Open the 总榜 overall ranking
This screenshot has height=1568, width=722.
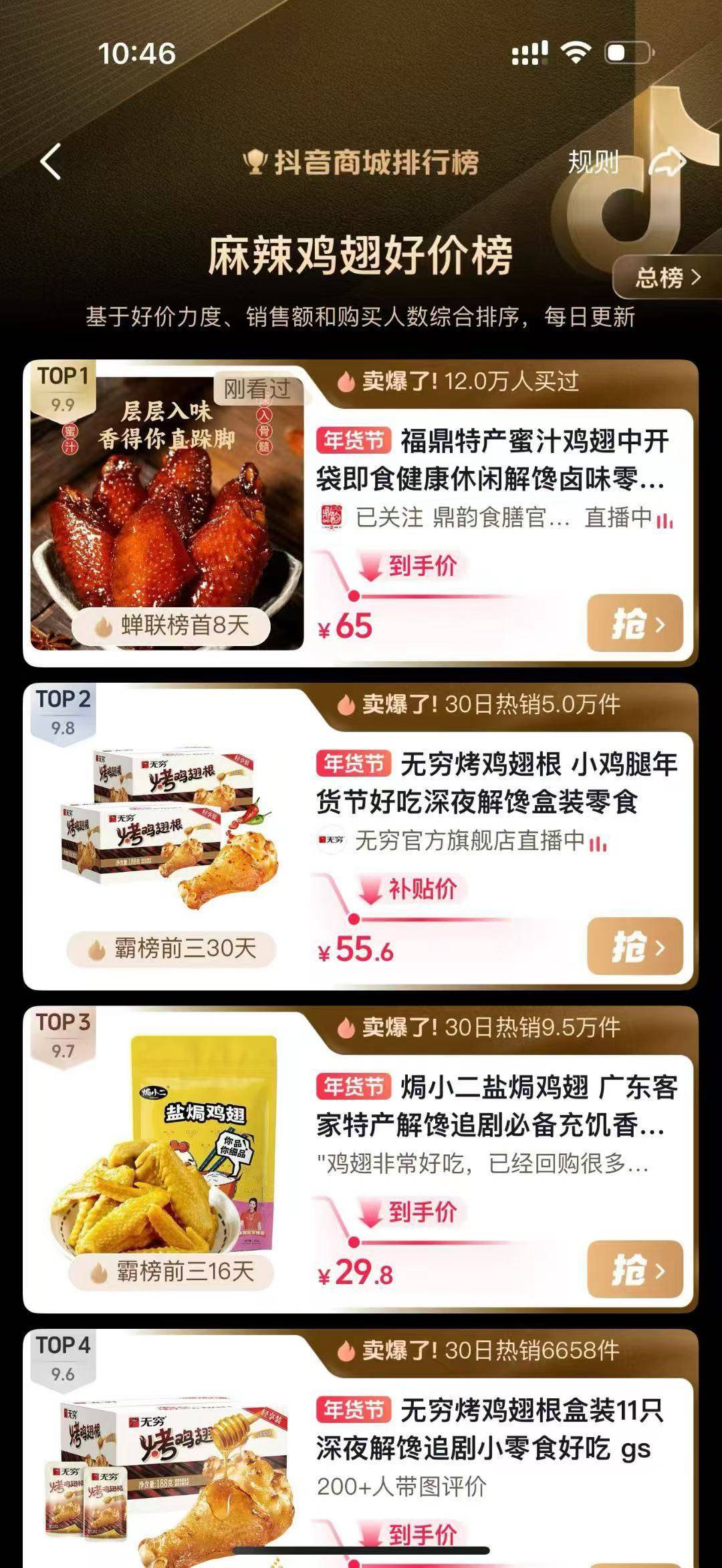[x=667, y=277]
